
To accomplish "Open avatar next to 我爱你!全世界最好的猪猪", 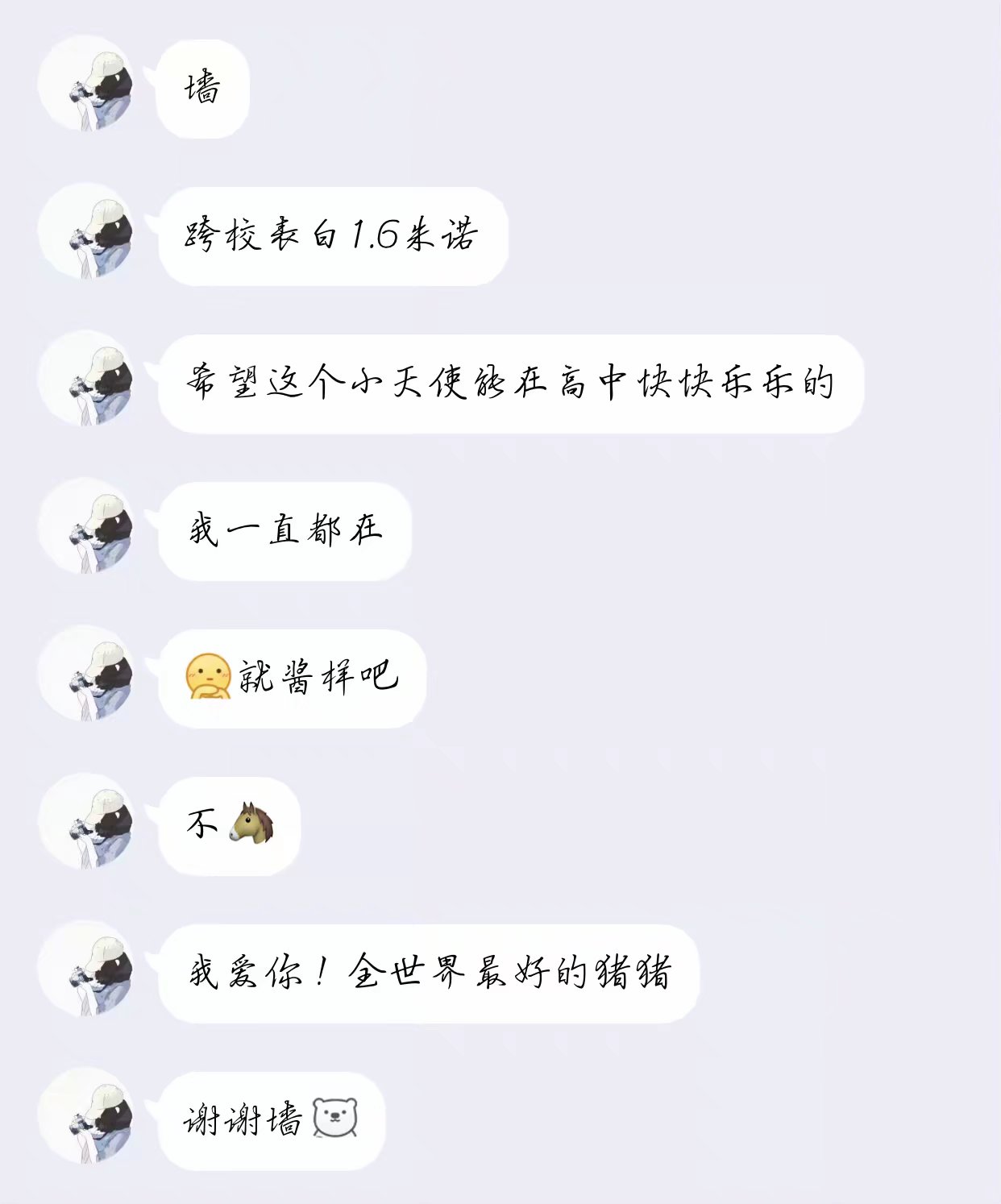I will [x=87, y=971].
